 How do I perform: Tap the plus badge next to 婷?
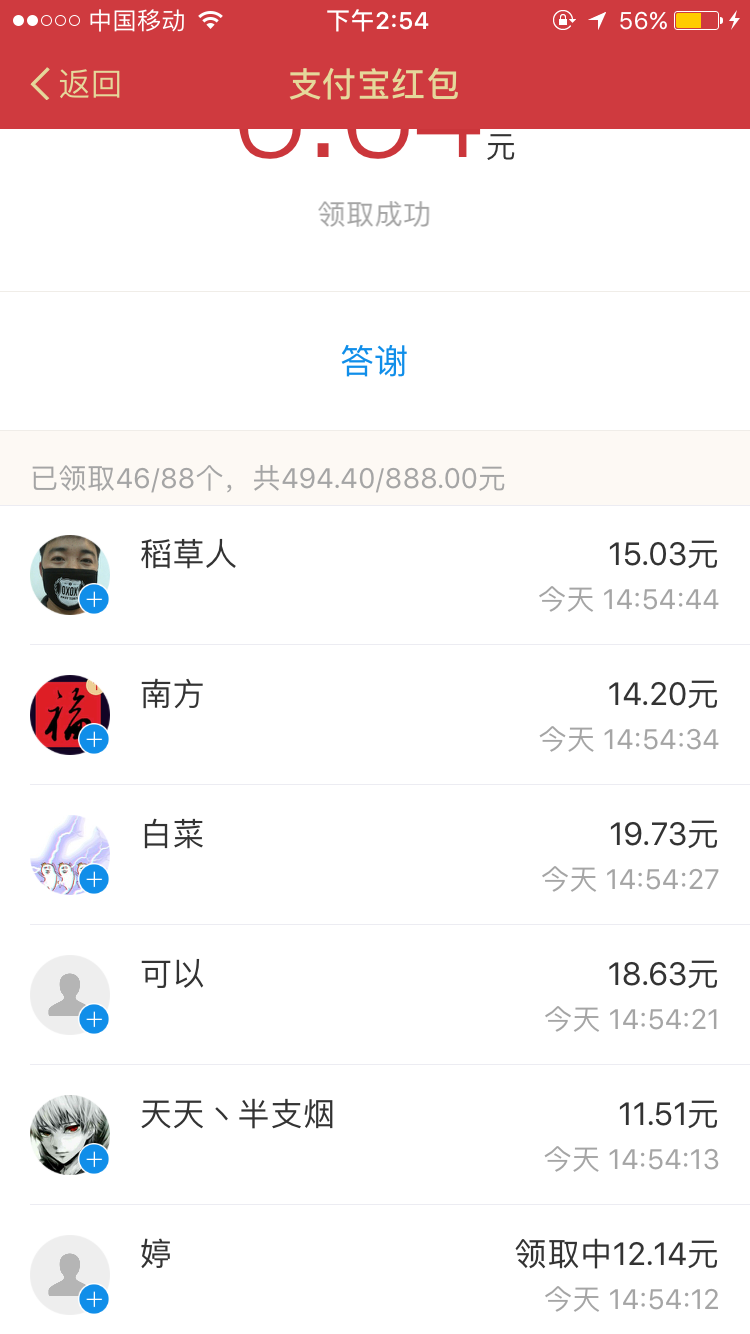pos(94,1300)
